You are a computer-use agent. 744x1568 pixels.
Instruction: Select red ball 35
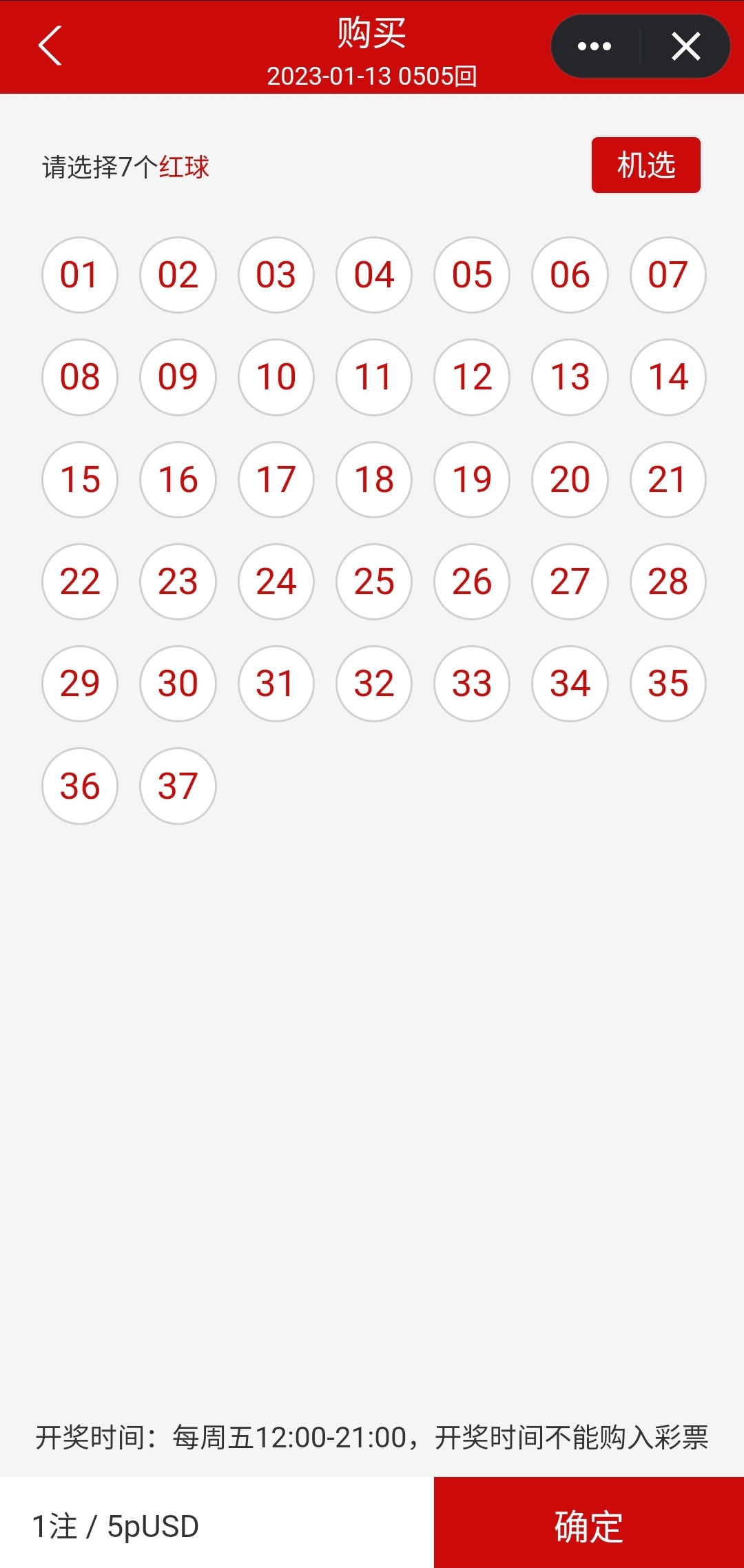[x=668, y=684]
